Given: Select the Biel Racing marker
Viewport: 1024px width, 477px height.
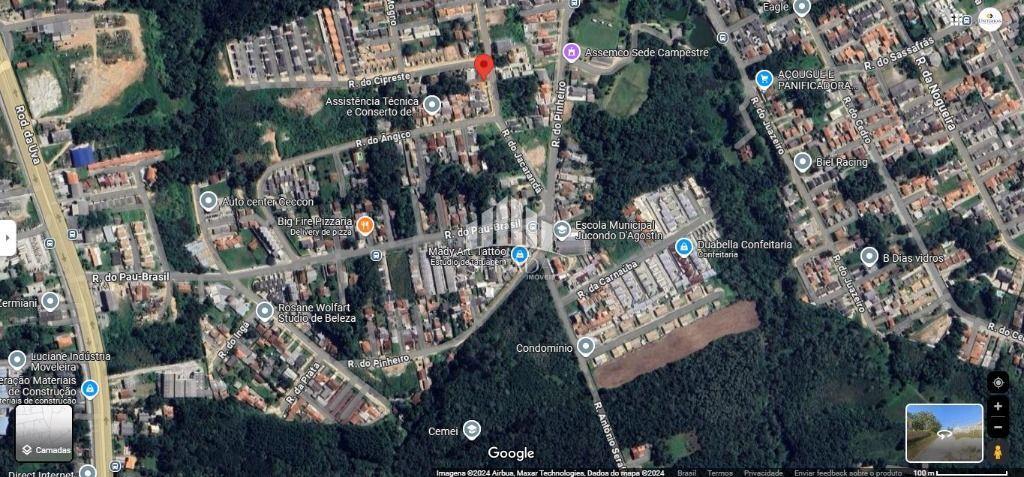Looking at the screenshot, I should click(x=802, y=161).
